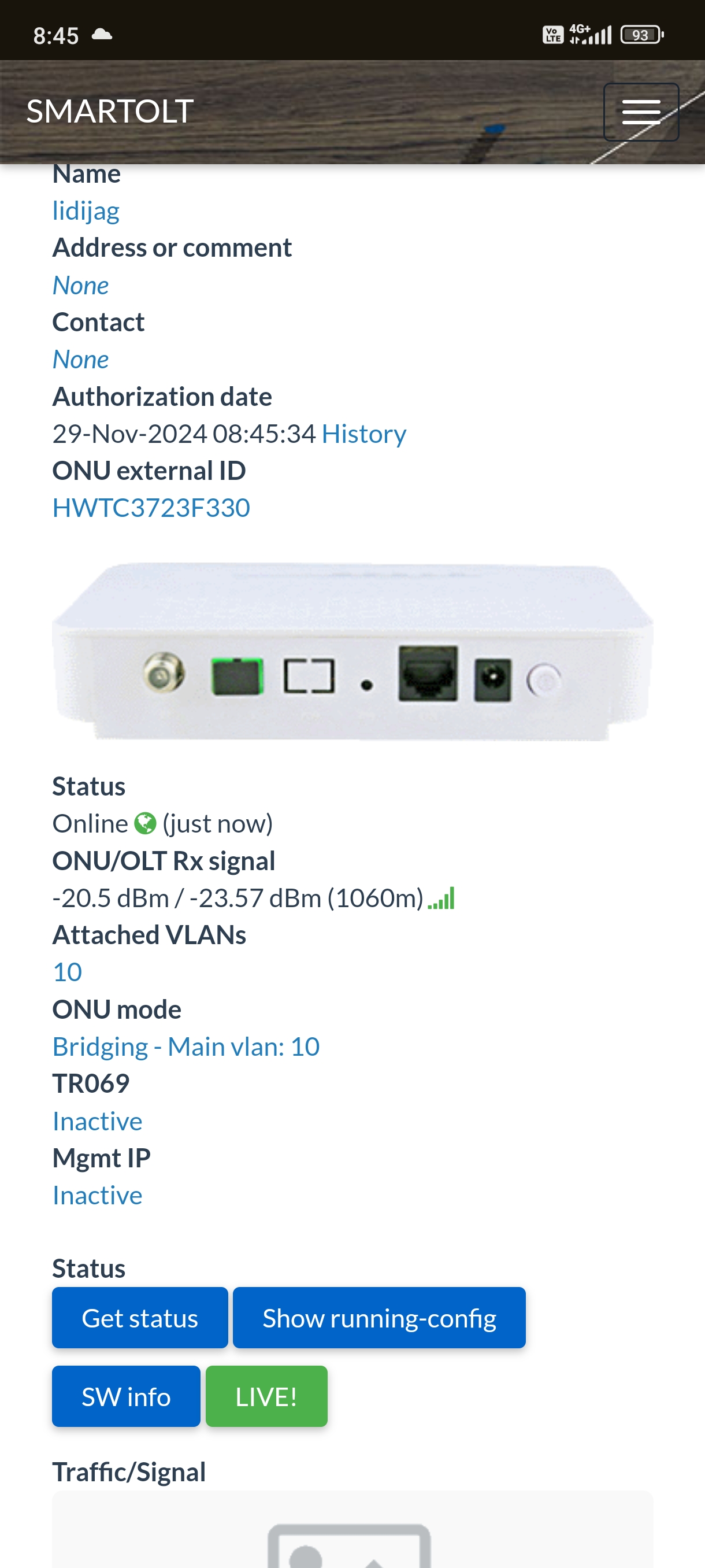Screen dimensions: 705x1568
Task: Edit the Contact value
Action: (80, 359)
